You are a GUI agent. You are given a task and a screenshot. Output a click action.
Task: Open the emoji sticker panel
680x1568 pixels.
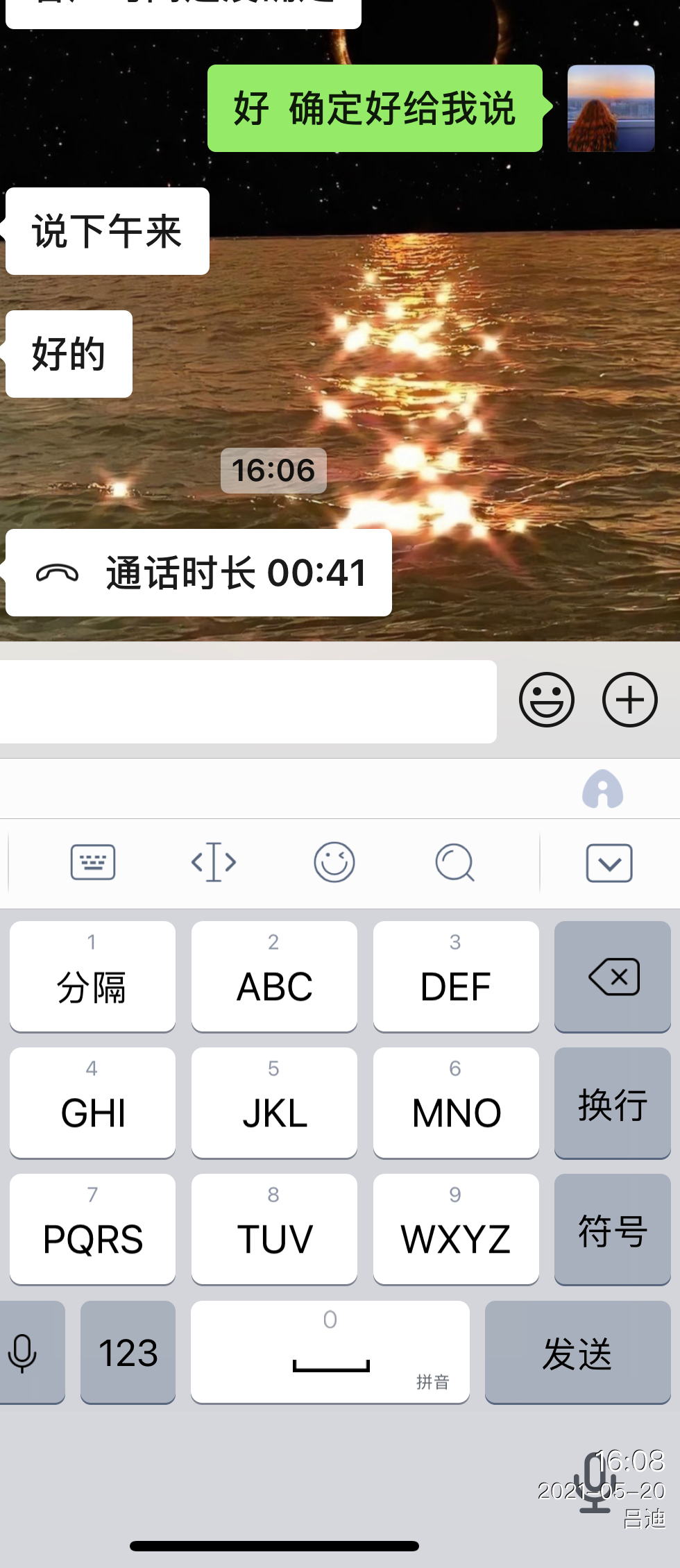(546, 700)
